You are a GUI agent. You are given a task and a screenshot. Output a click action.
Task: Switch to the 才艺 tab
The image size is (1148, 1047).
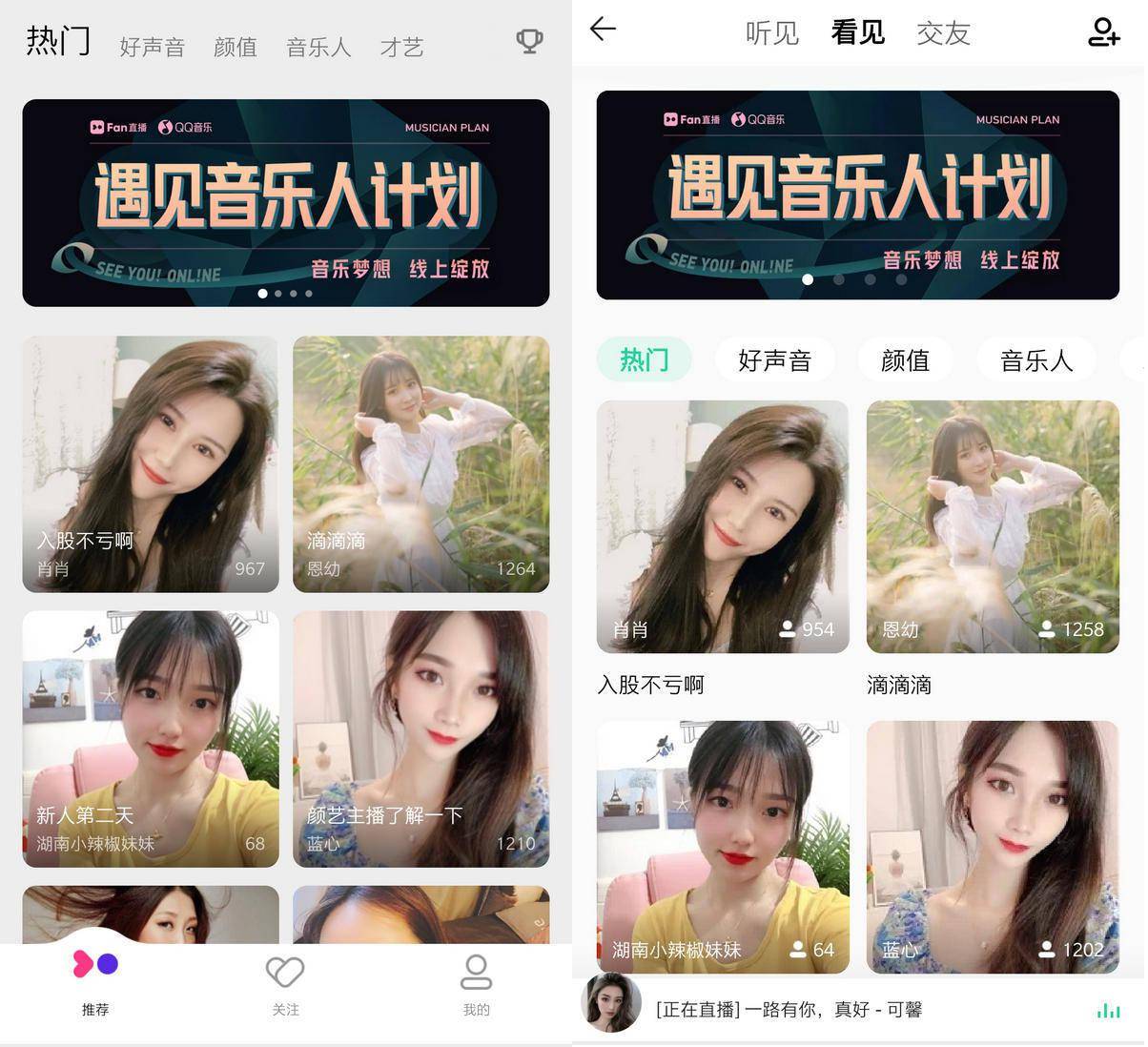[401, 47]
